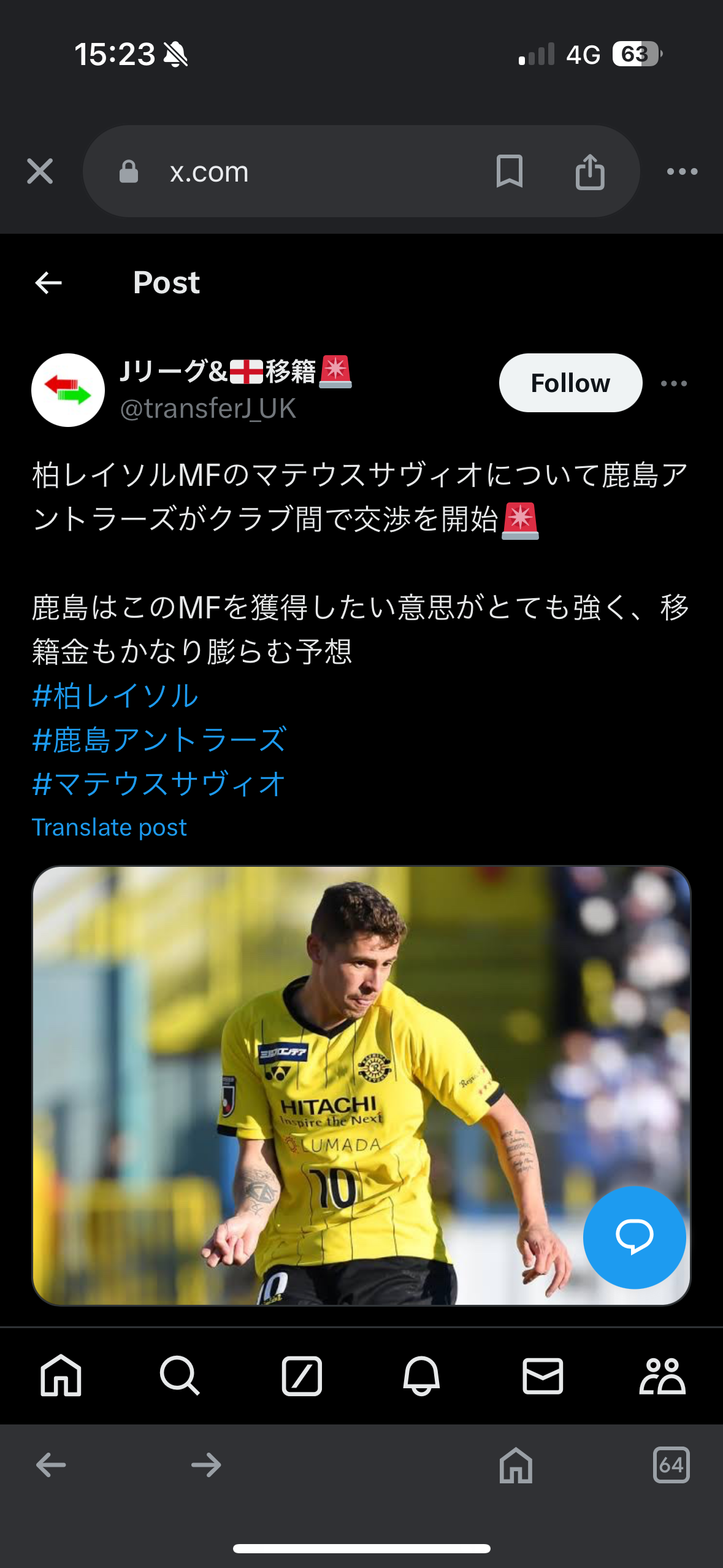This screenshot has height=1568, width=723.
Task: Open hashtag #鹿島アントラーズ
Action: click(159, 740)
